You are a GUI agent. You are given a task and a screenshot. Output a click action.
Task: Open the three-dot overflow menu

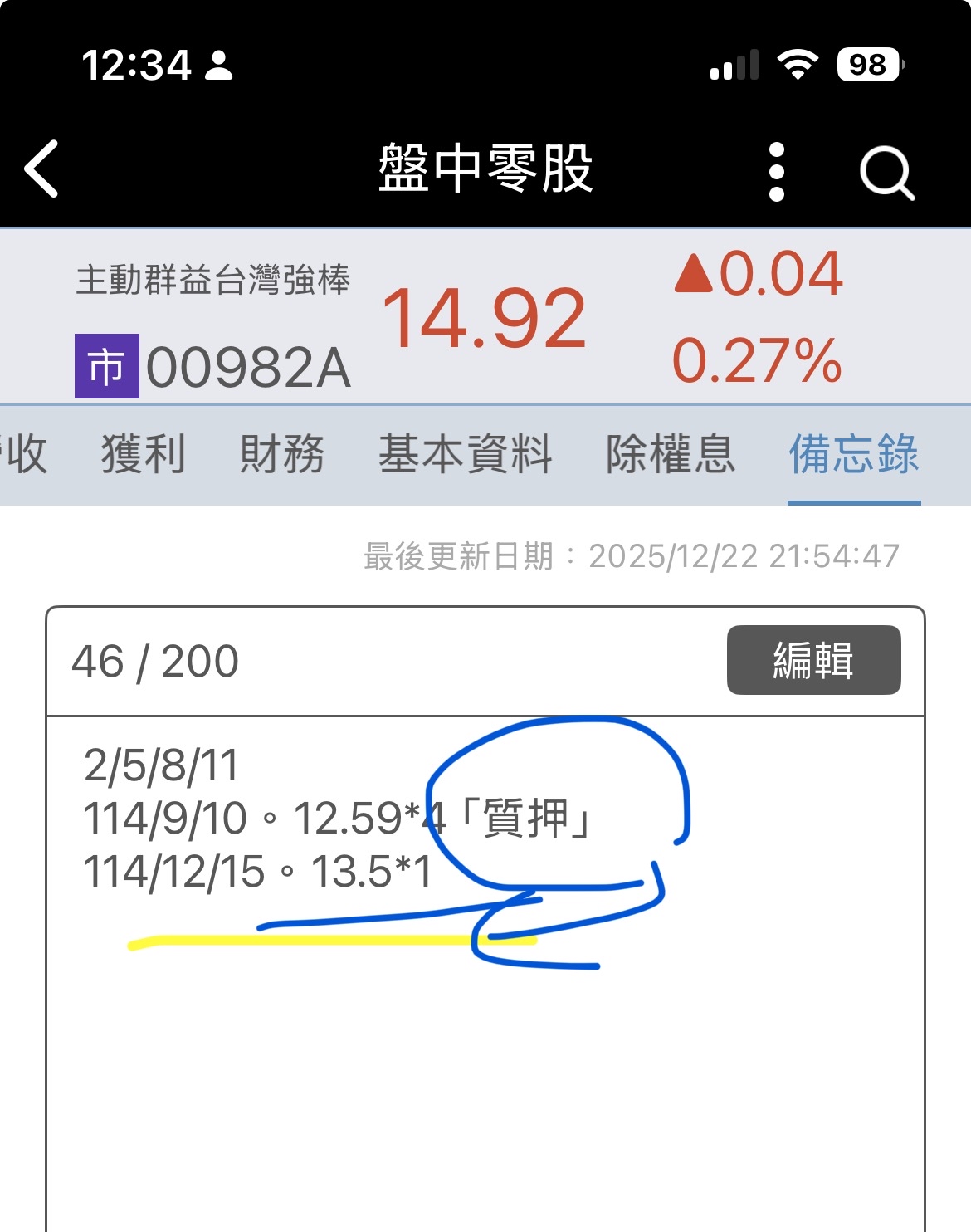point(777,172)
